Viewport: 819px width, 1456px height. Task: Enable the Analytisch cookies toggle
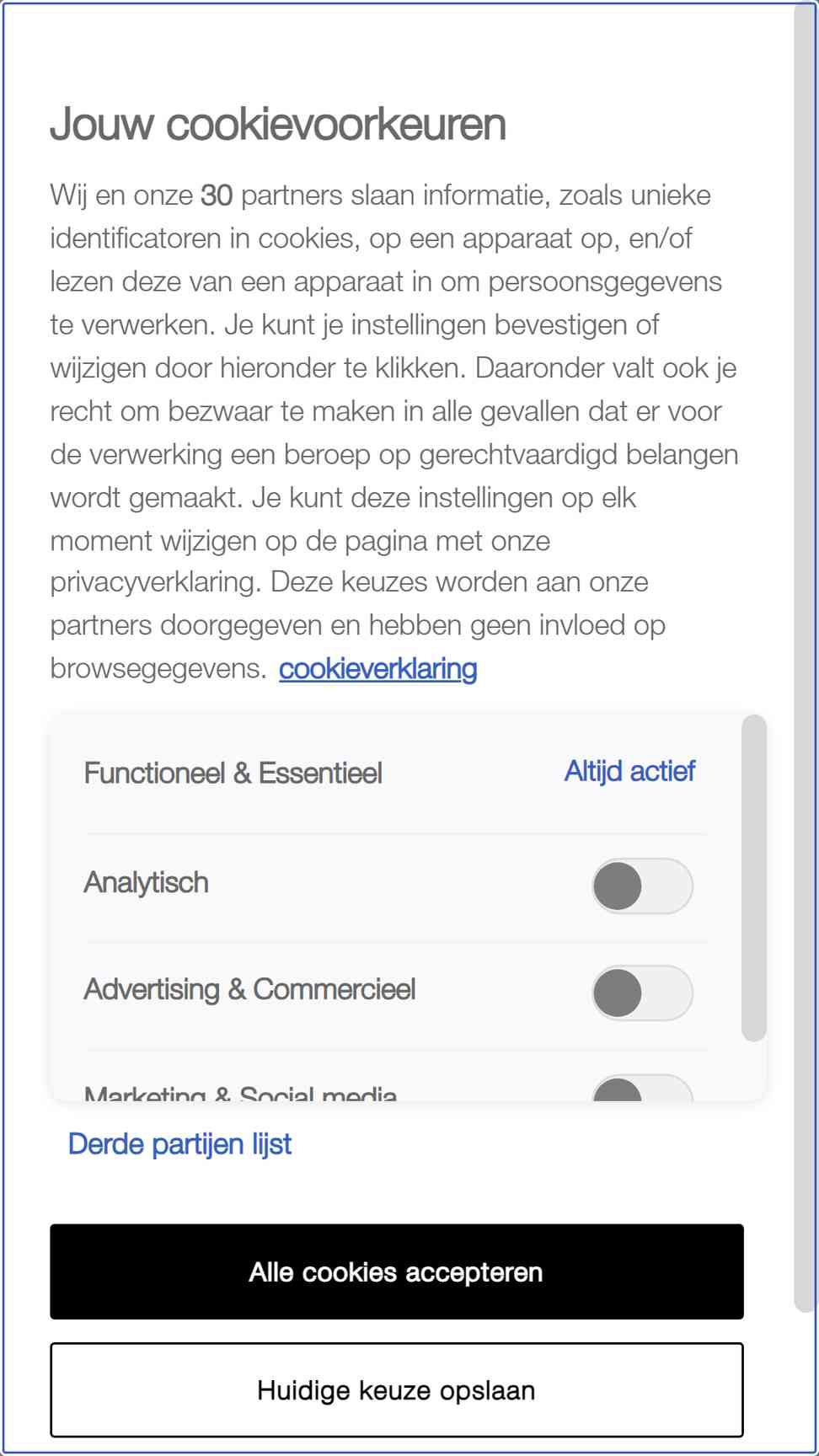[642, 886]
